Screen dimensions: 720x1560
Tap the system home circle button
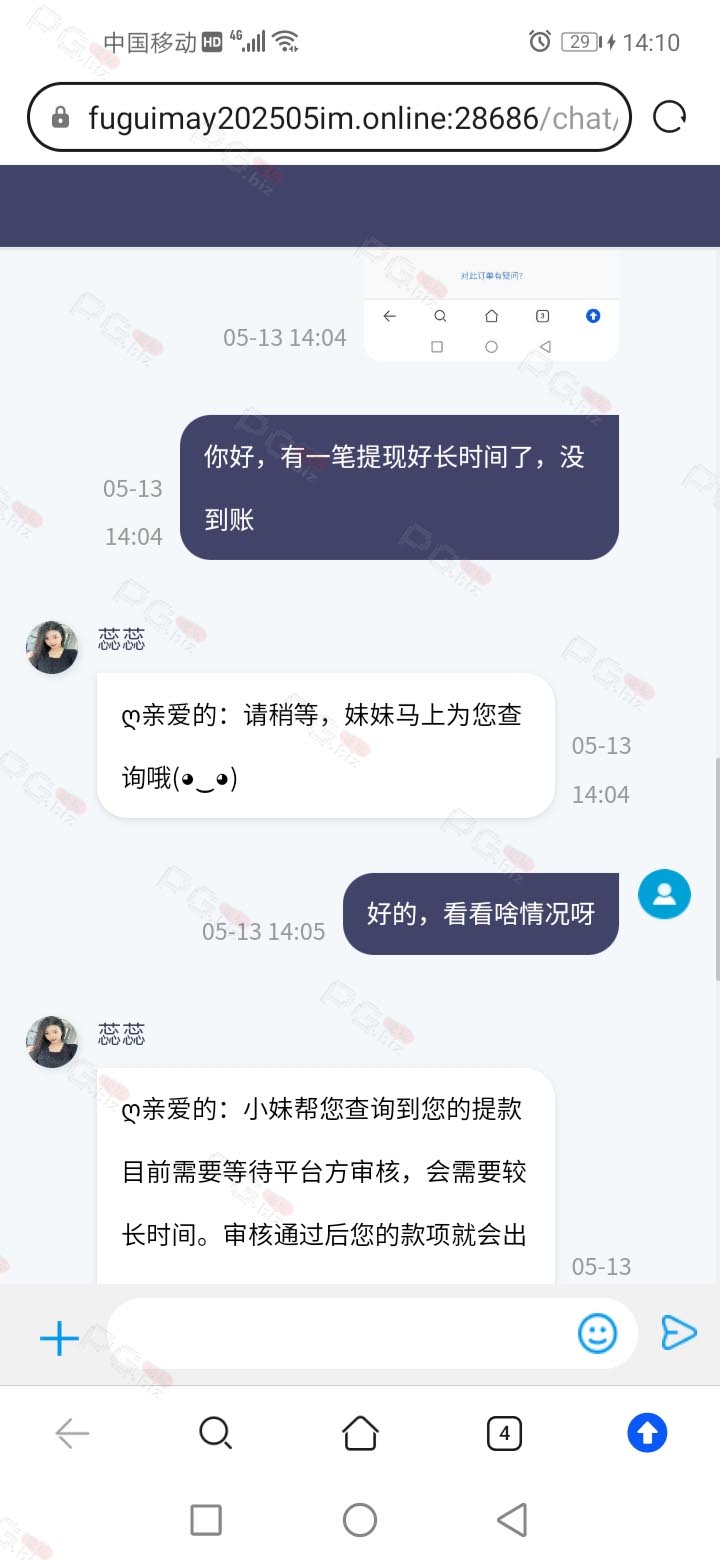(360, 1520)
